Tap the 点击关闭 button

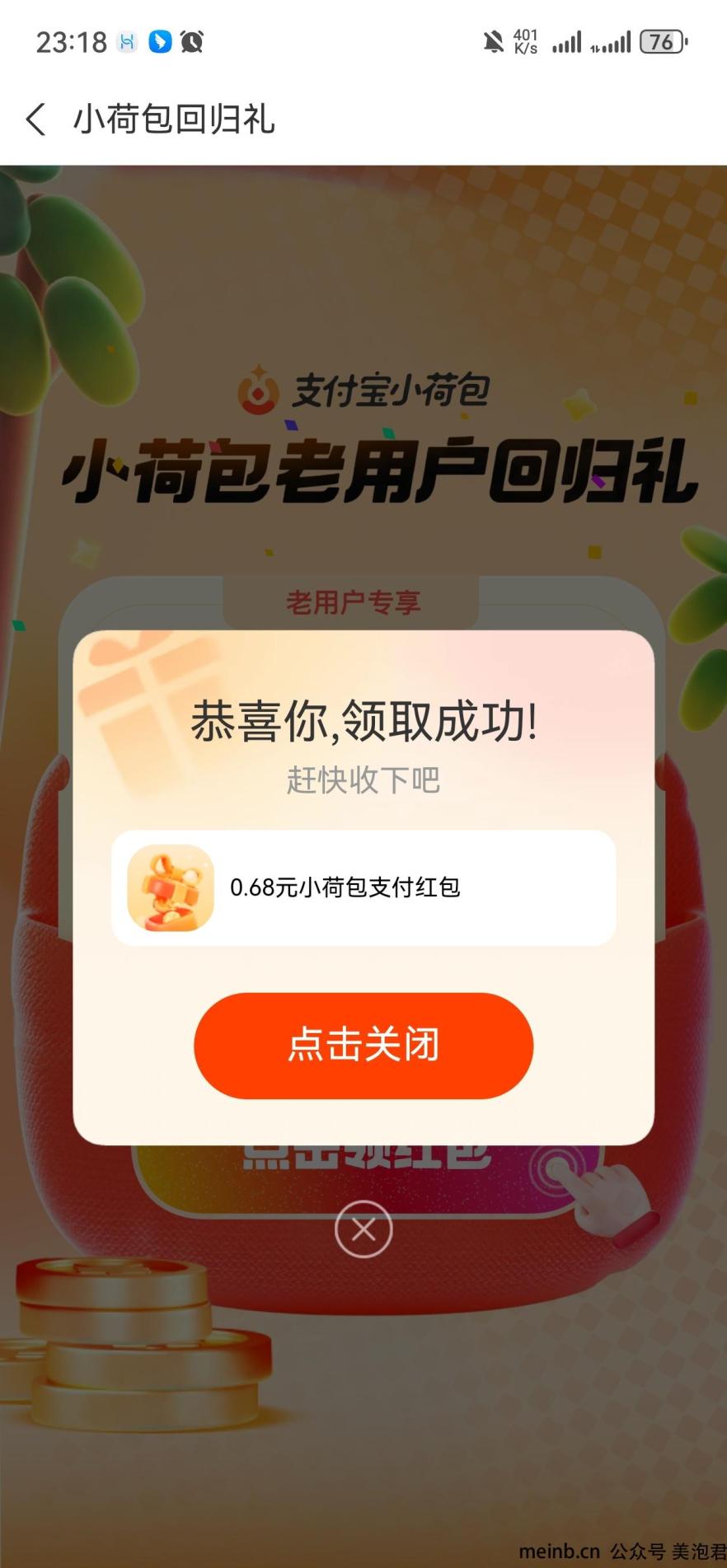point(363,1045)
